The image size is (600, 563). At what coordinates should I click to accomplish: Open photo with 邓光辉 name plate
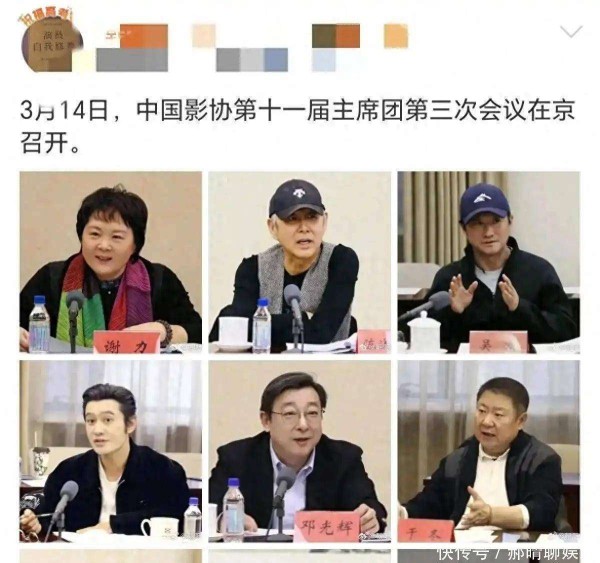299,450
